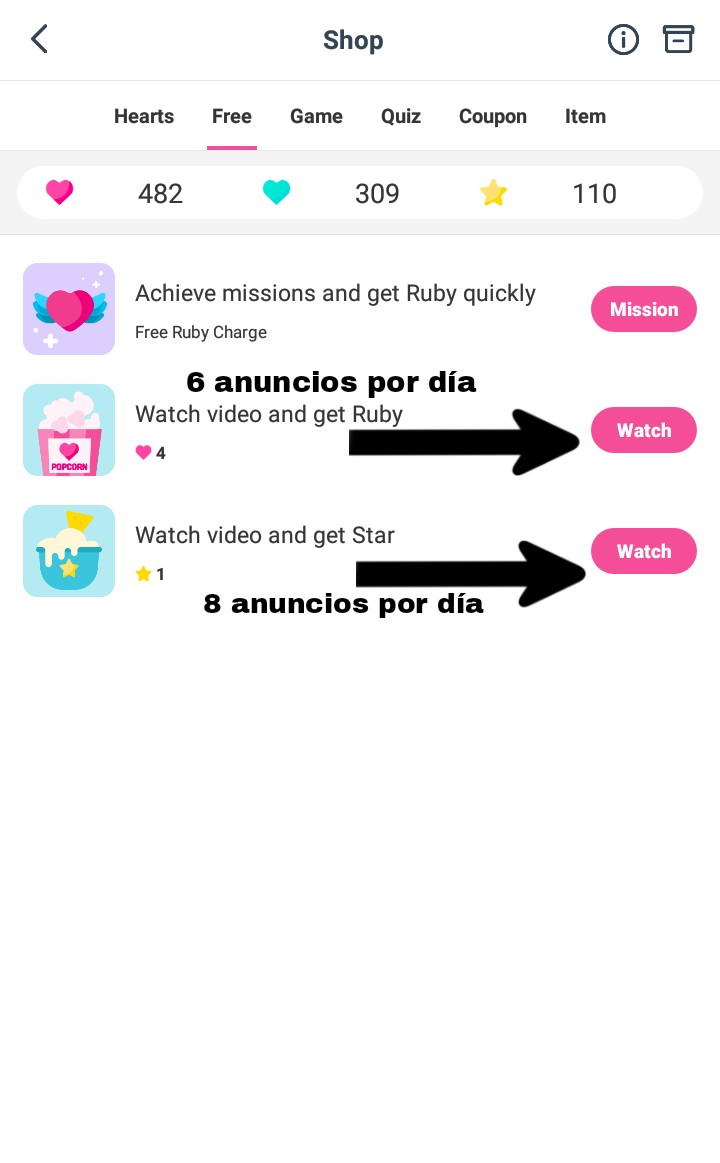Select the Free tab
This screenshot has width=720, height=1163.
pyautogui.click(x=232, y=117)
